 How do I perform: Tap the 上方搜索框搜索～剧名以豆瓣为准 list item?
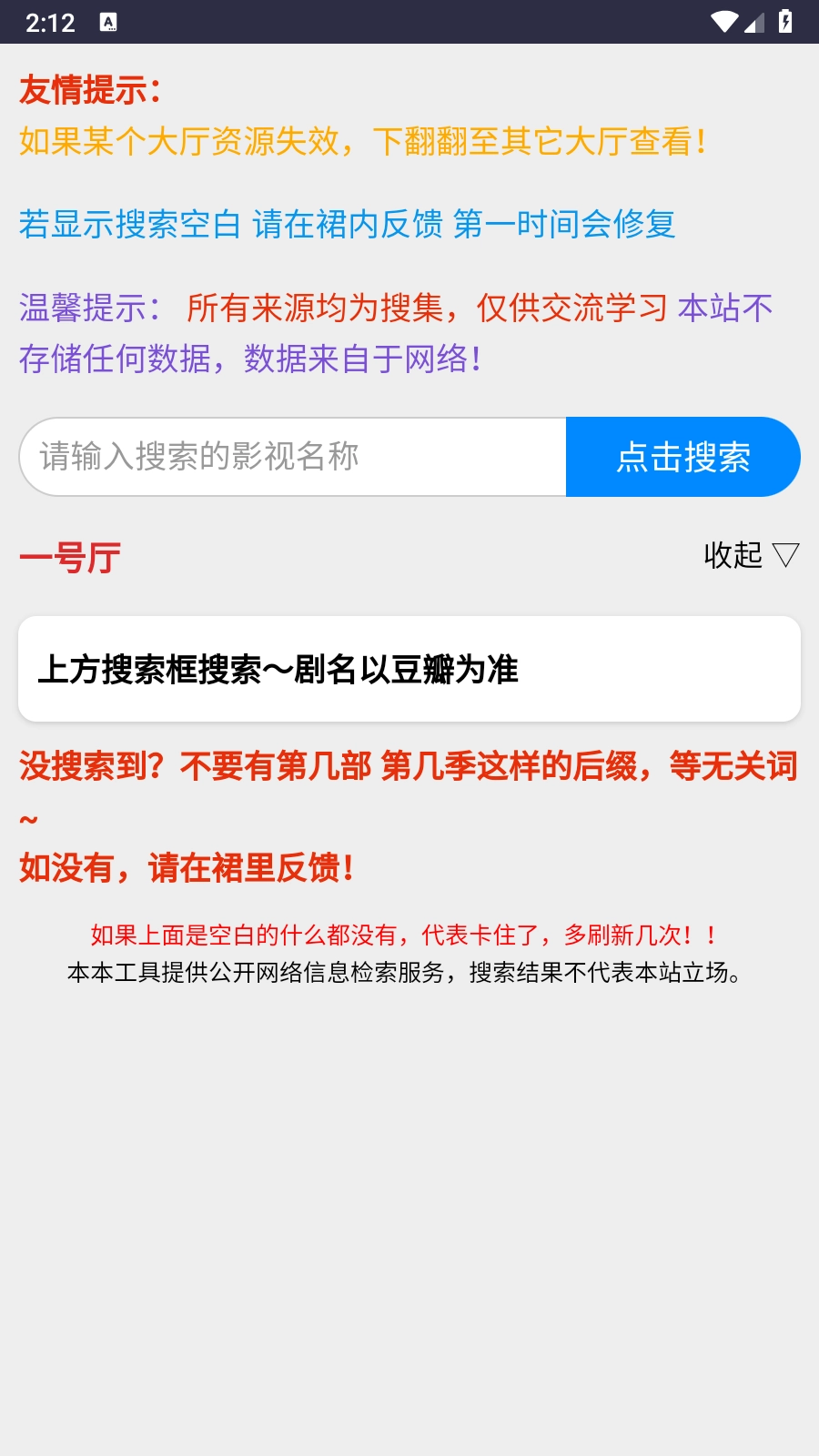(409, 667)
